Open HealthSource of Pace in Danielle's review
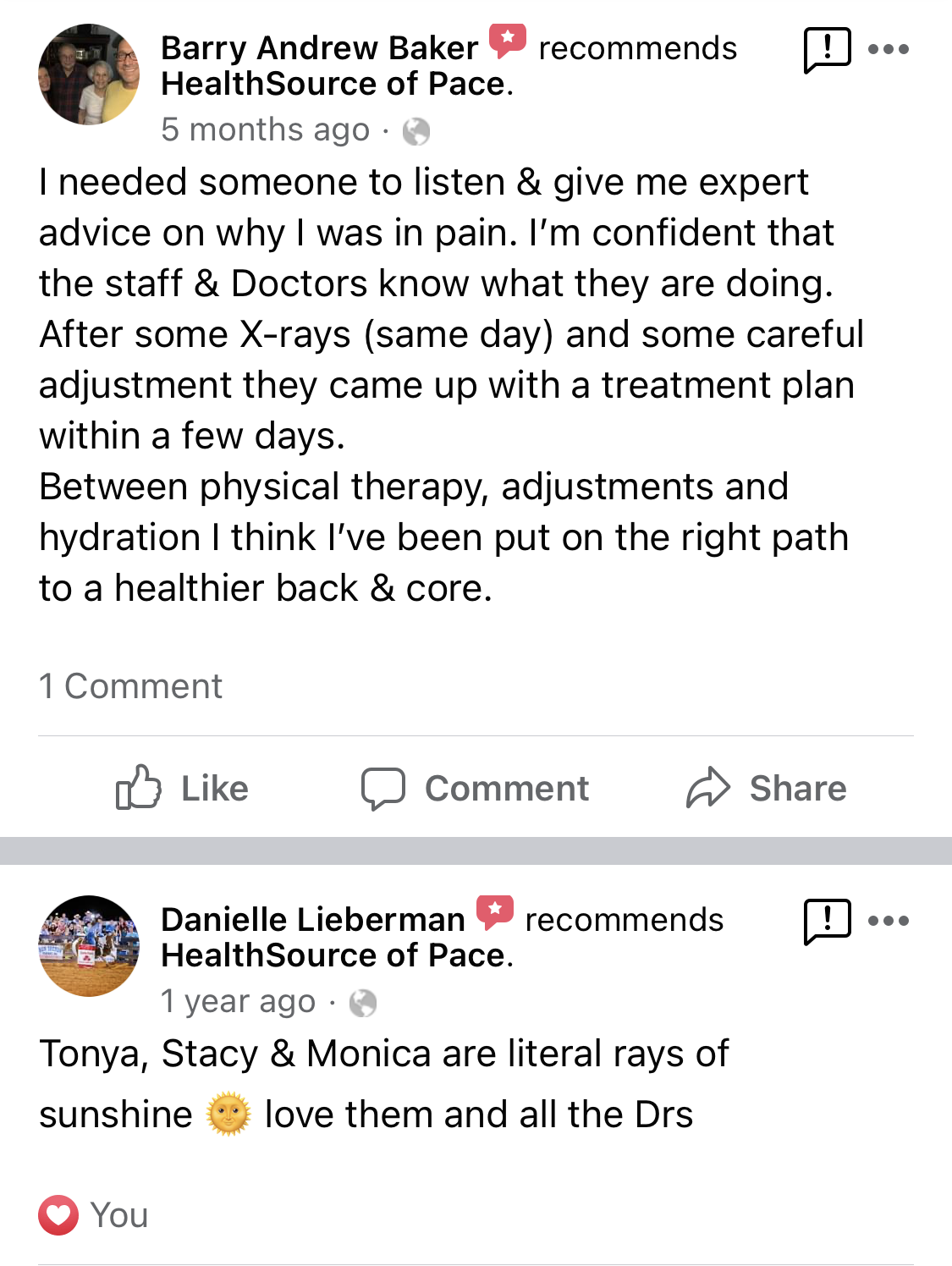 334,956
